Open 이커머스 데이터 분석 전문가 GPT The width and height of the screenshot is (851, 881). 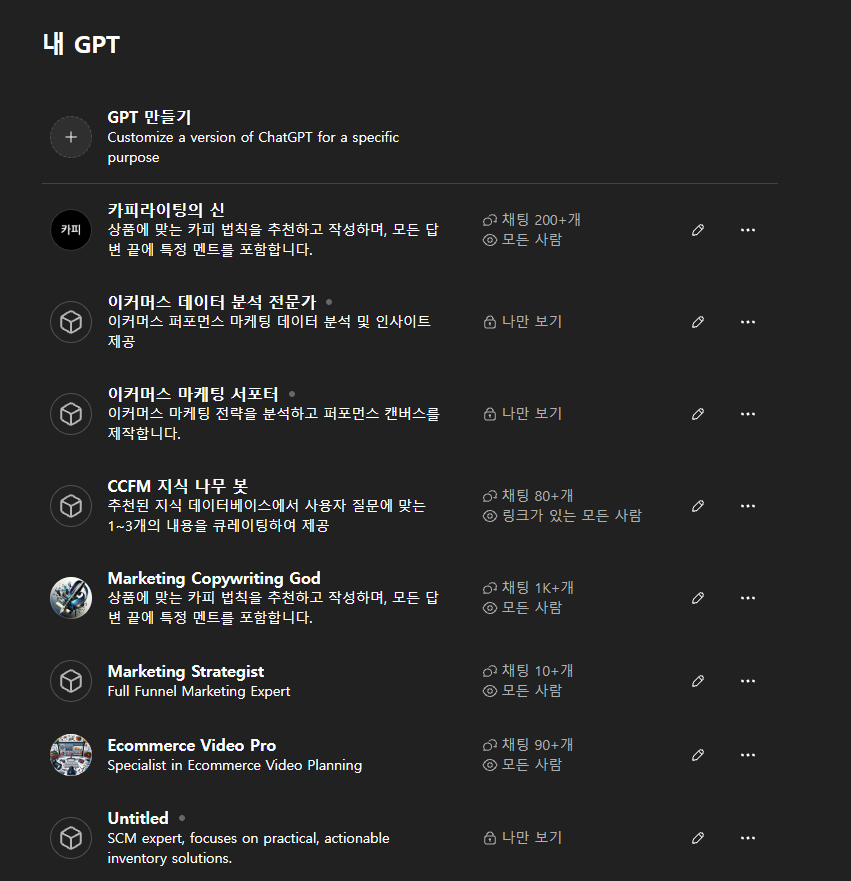point(211,301)
